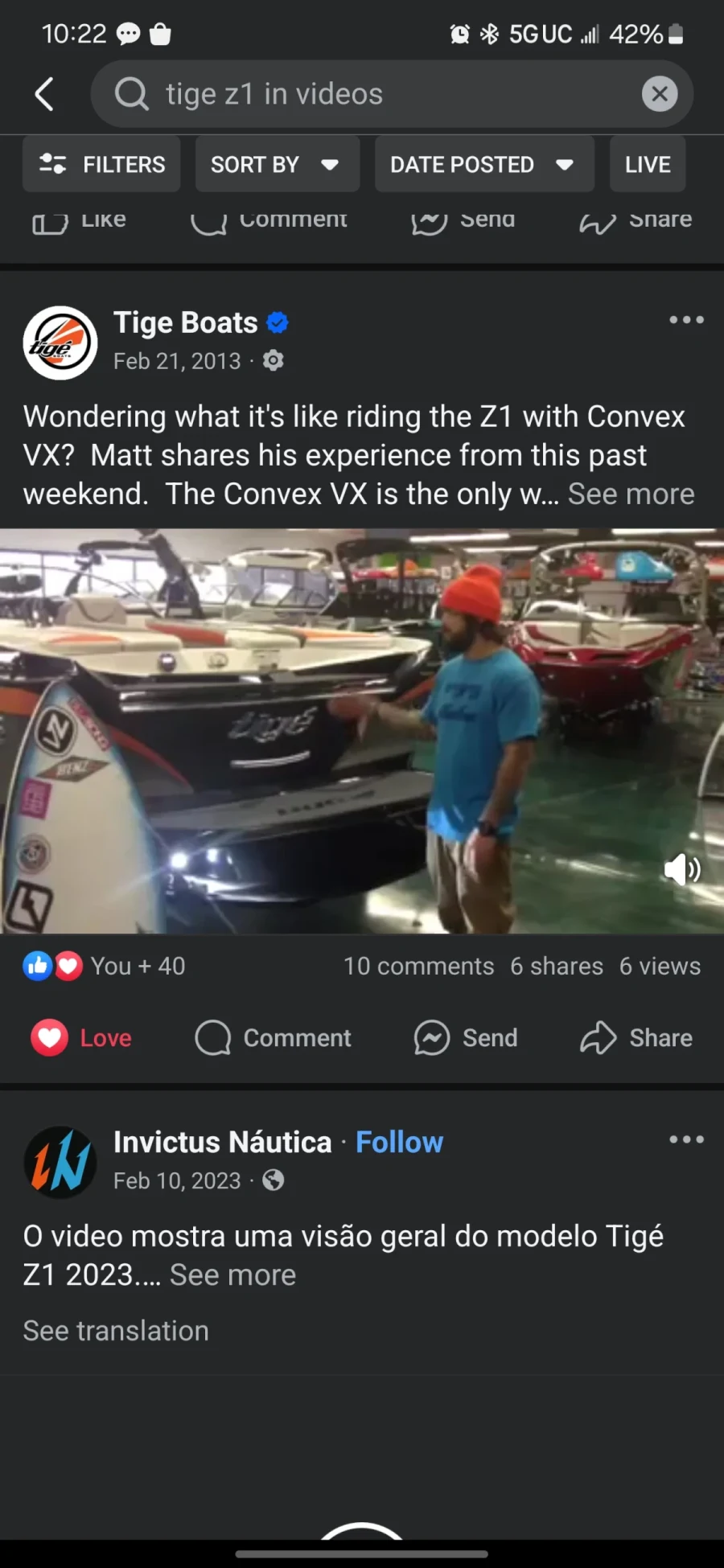Unmute the Tige Boats video audio

click(x=681, y=869)
